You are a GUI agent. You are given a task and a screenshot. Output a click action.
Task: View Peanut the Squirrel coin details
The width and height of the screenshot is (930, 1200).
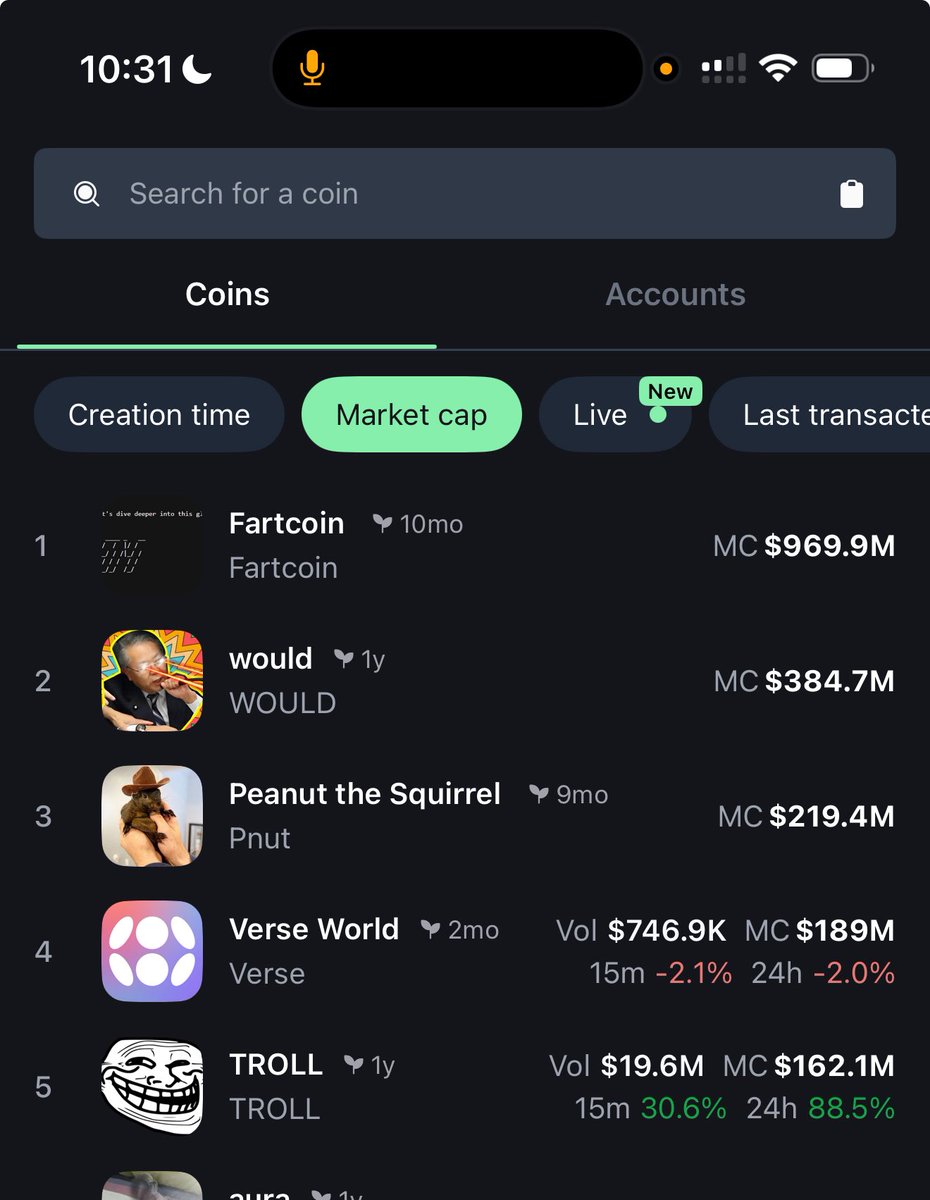[465, 816]
